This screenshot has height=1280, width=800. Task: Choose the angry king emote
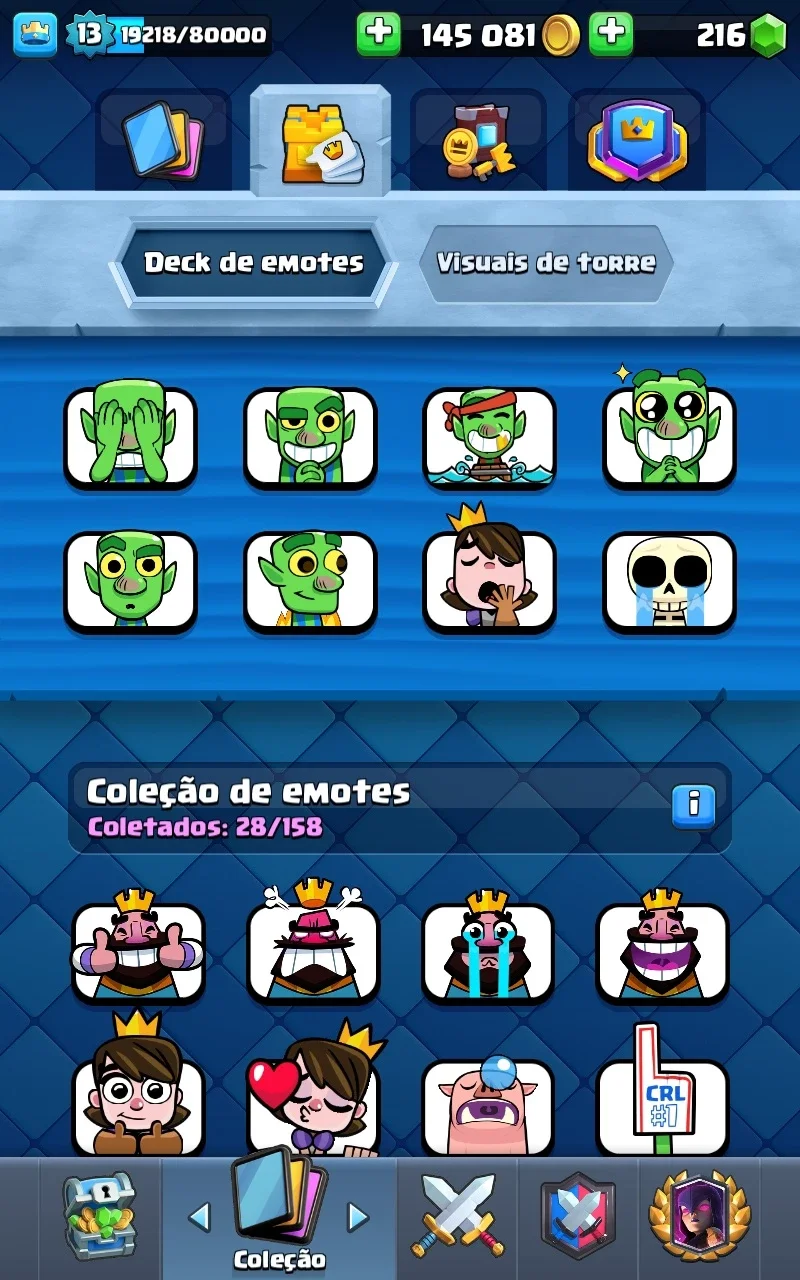pos(313,943)
